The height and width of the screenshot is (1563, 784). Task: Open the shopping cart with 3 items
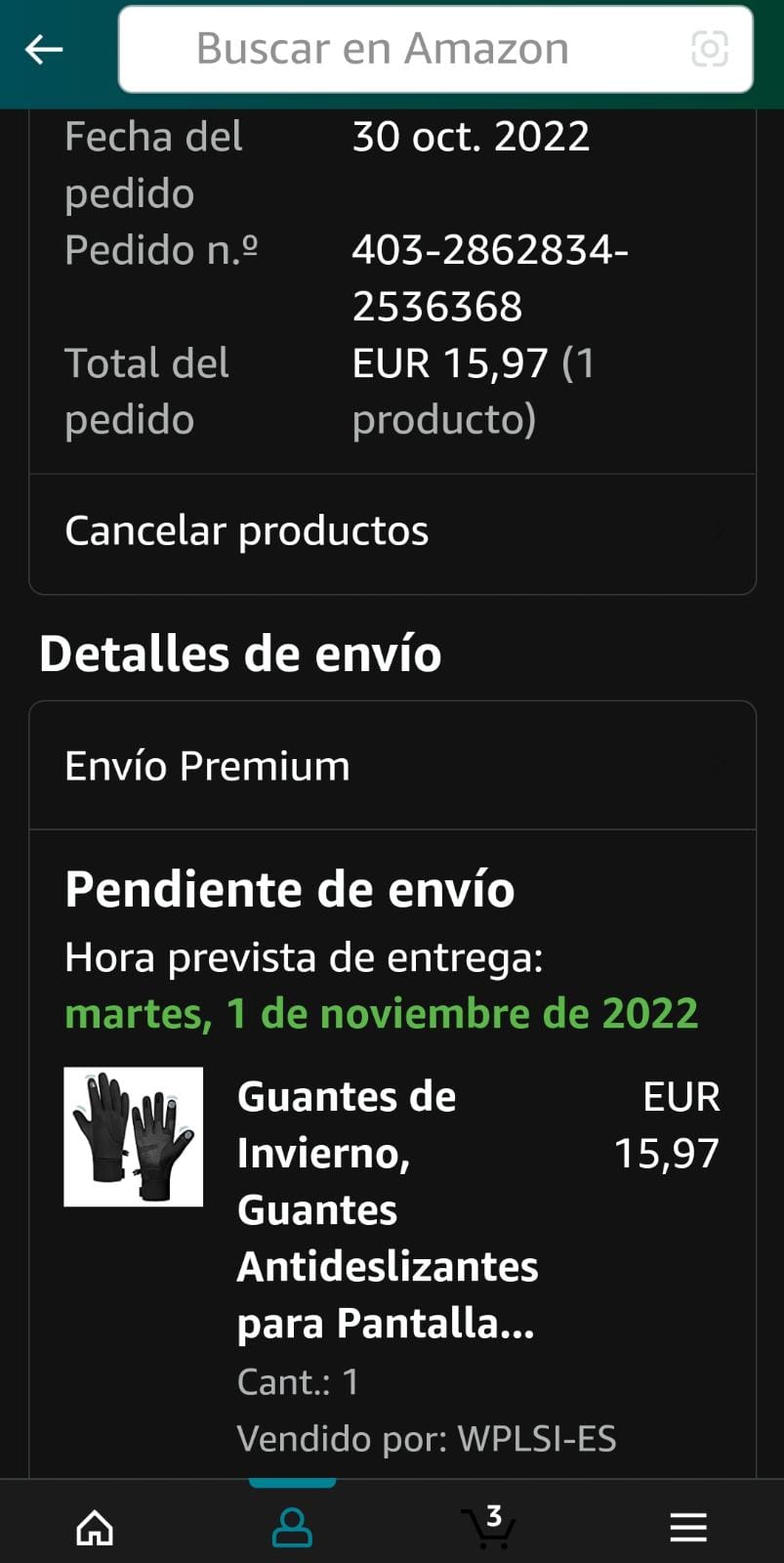coord(488,1526)
